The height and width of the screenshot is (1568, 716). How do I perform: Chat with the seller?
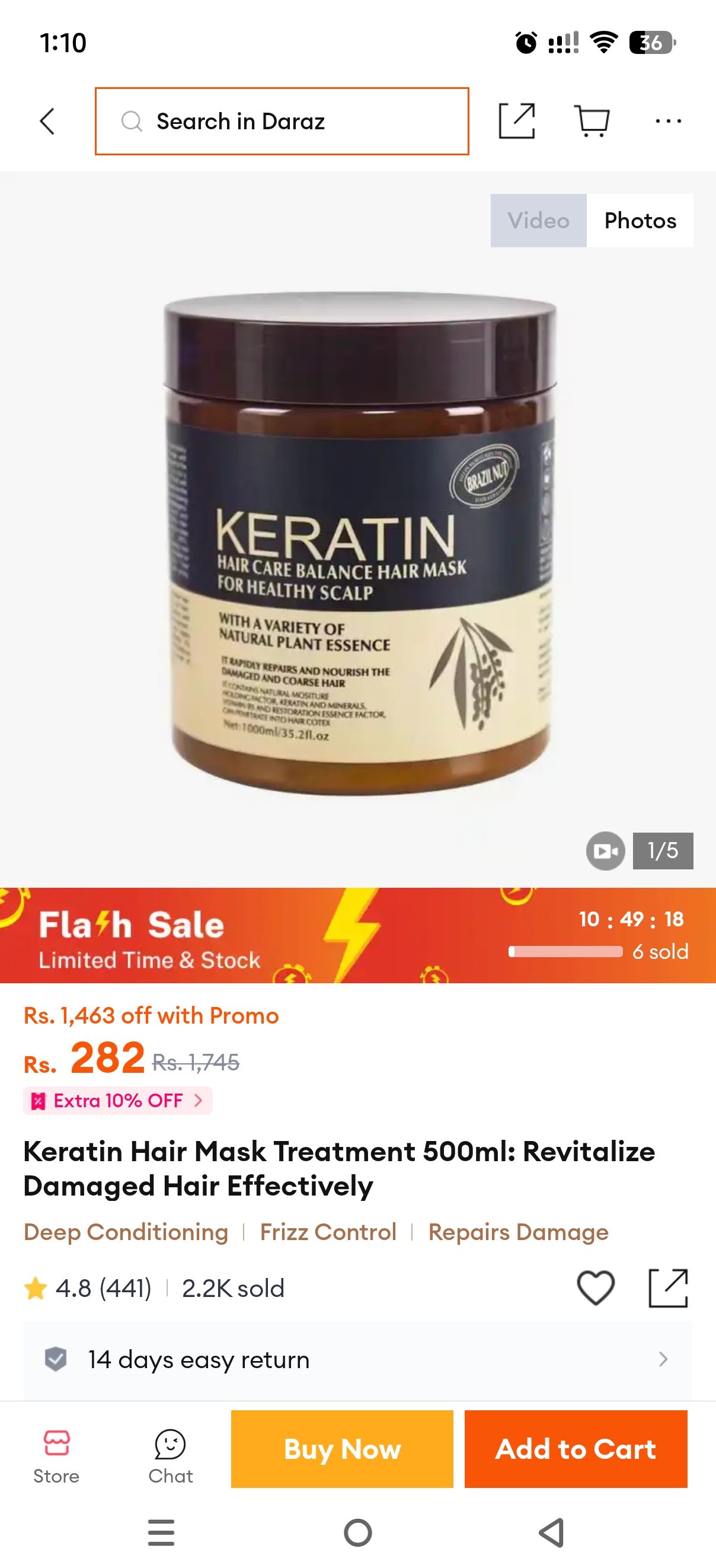pos(170,1457)
